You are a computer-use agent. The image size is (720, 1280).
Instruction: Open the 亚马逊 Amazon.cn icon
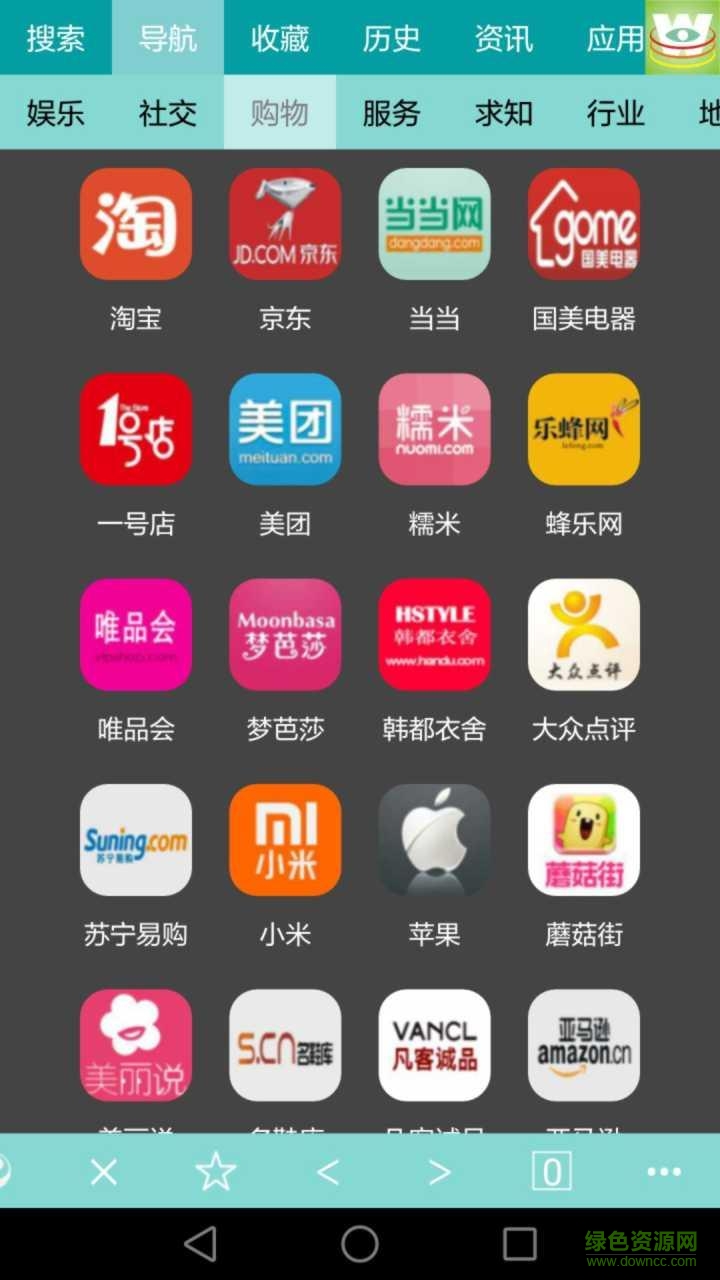(x=583, y=1045)
